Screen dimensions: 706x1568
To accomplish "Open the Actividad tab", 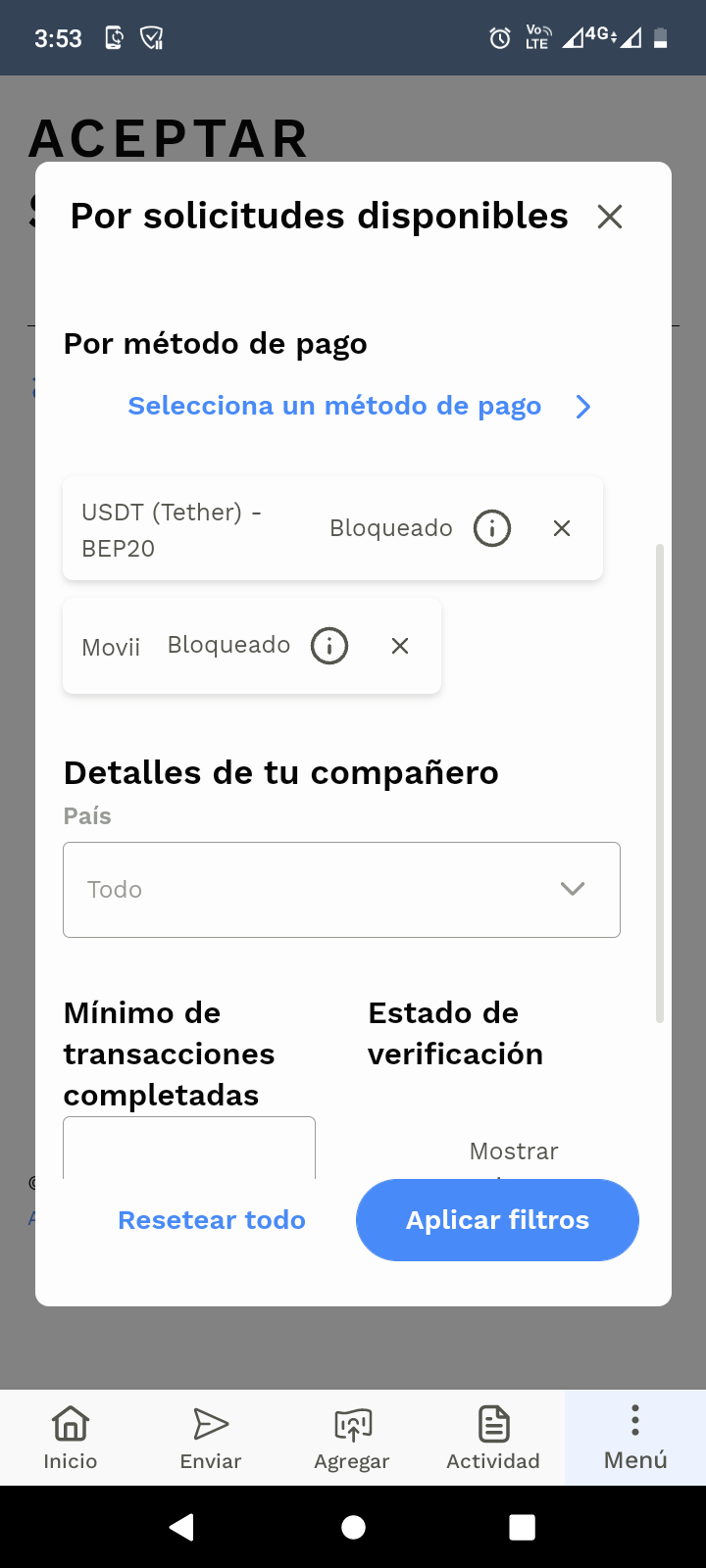I will coord(493,1437).
